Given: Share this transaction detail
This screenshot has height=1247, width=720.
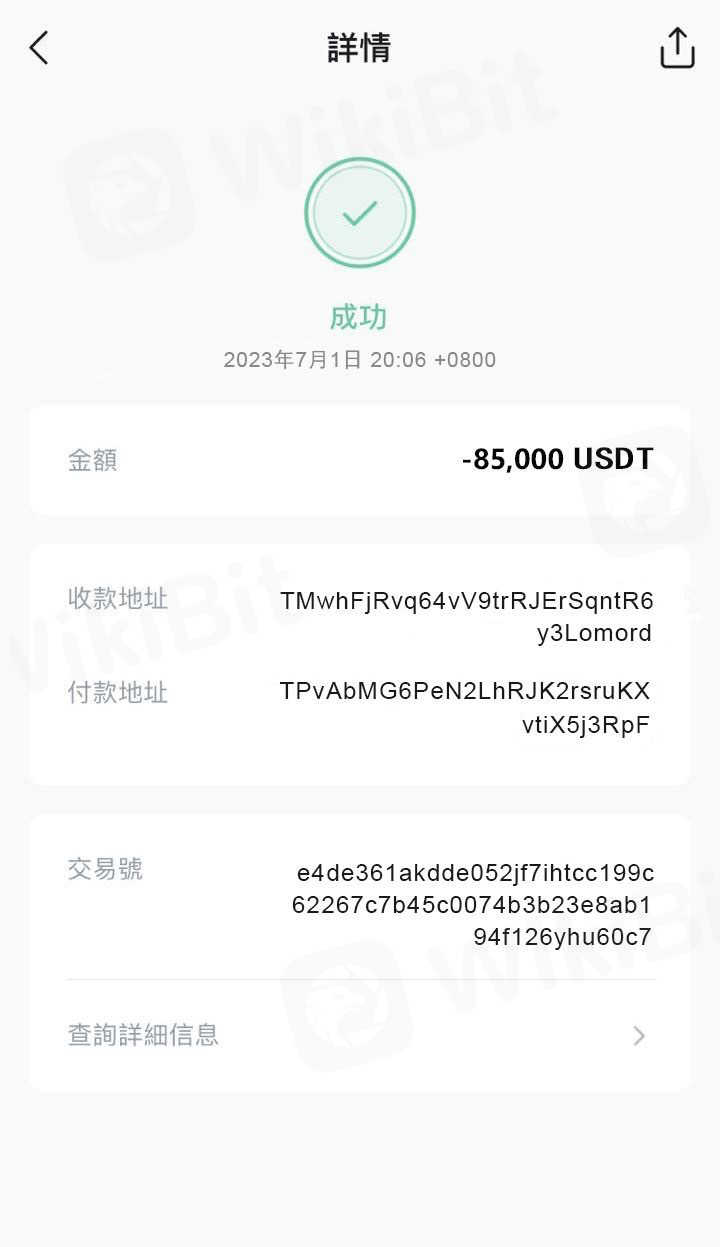Looking at the screenshot, I should (677, 48).
